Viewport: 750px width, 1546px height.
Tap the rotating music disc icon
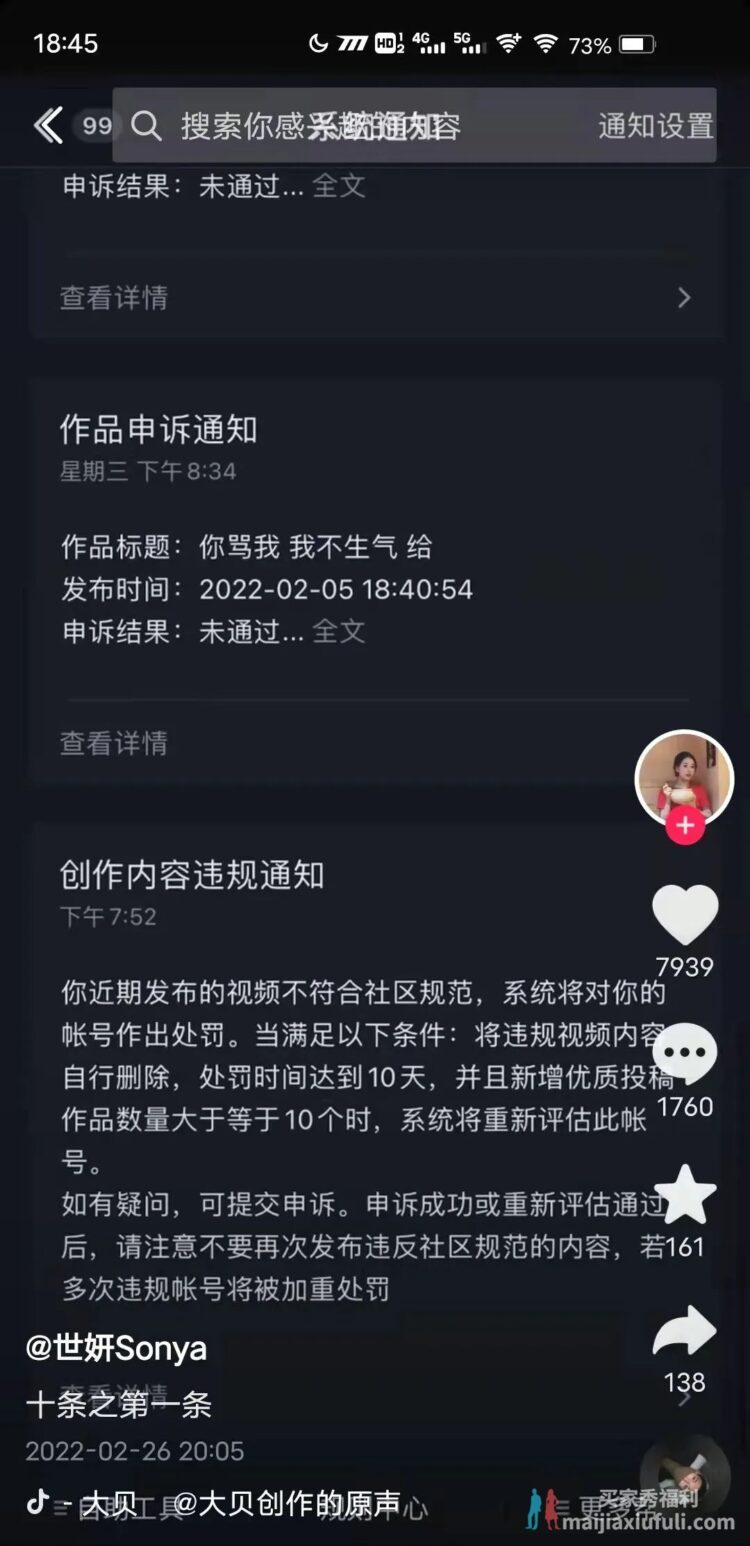point(684,1476)
